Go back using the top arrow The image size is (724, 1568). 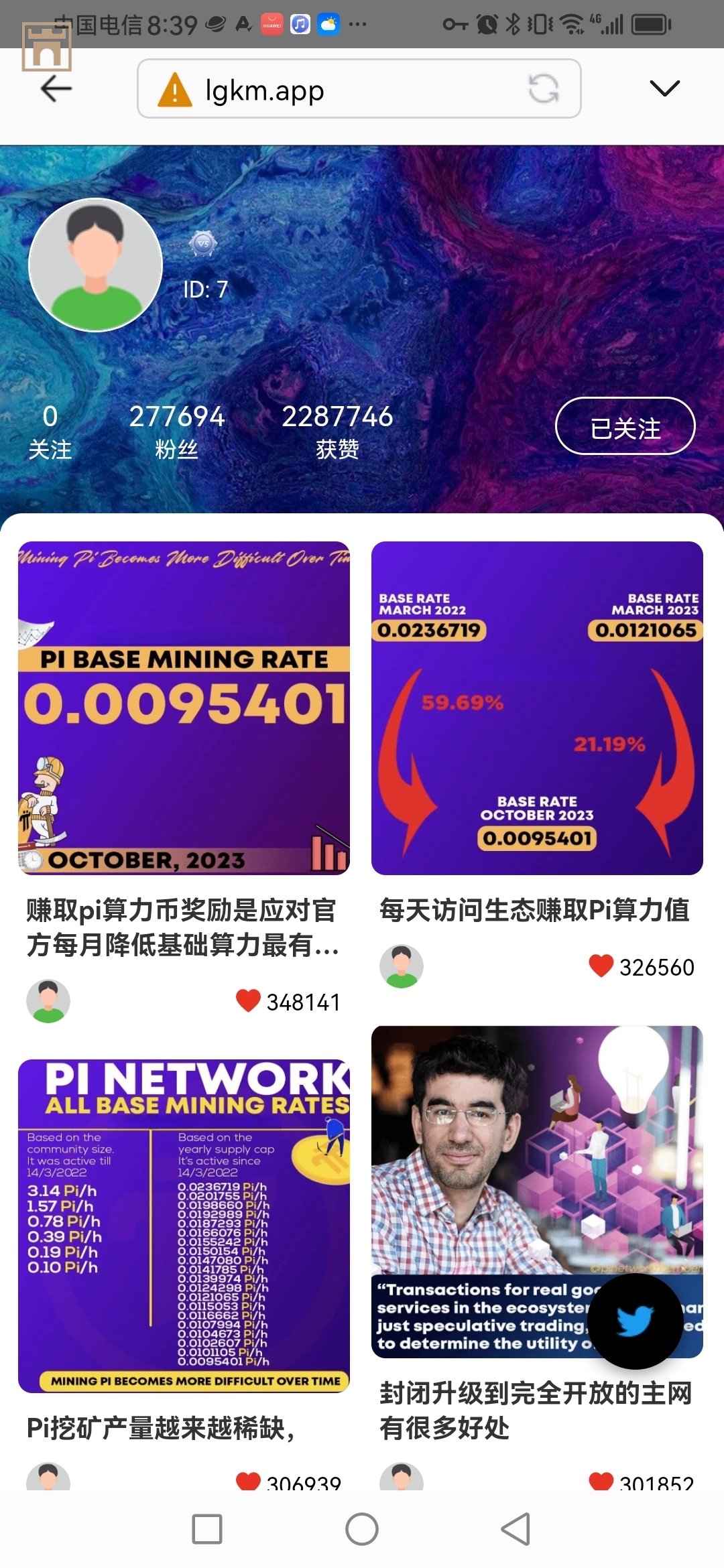(56, 88)
